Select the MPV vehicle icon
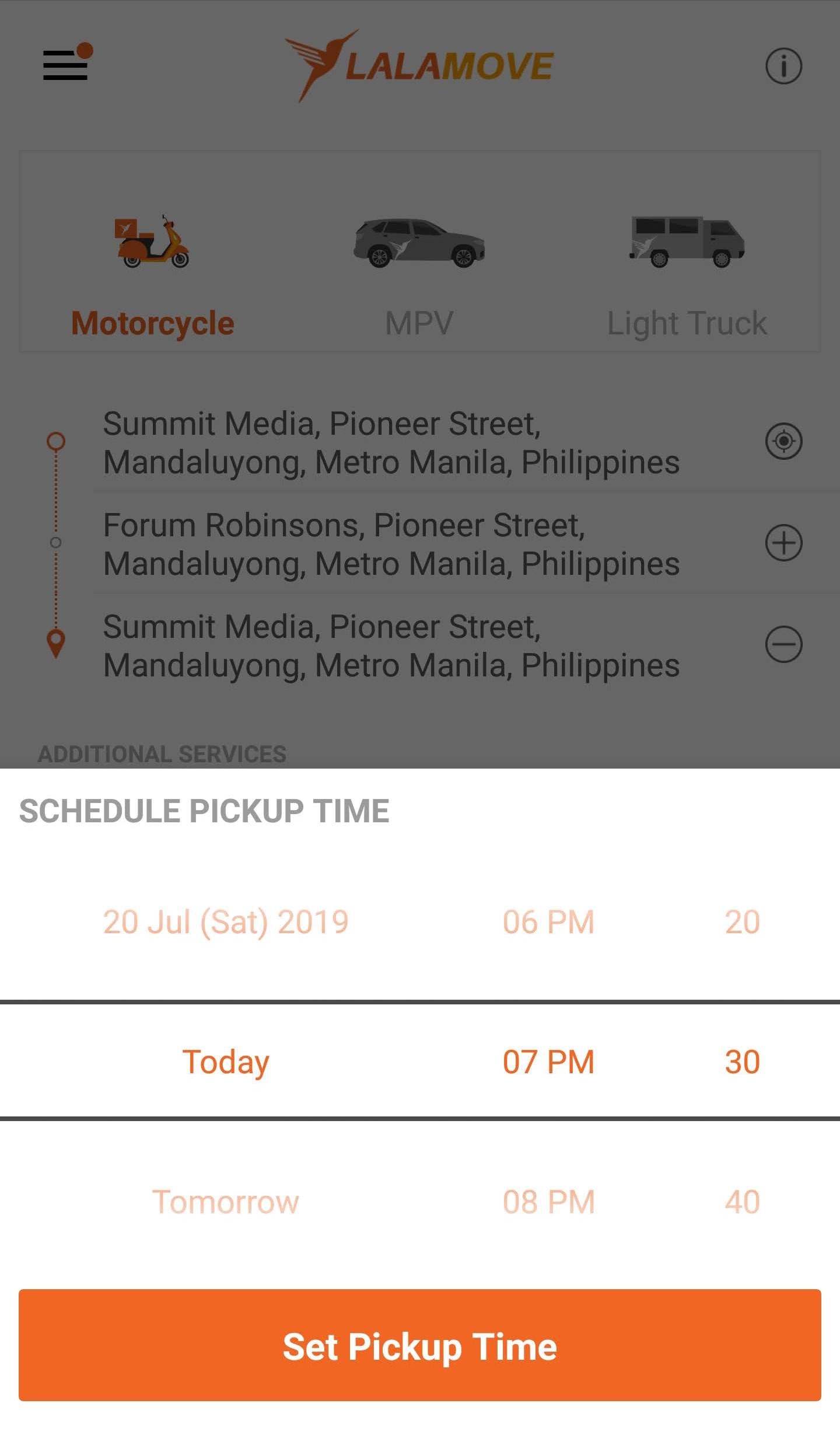 coord(419,242)
